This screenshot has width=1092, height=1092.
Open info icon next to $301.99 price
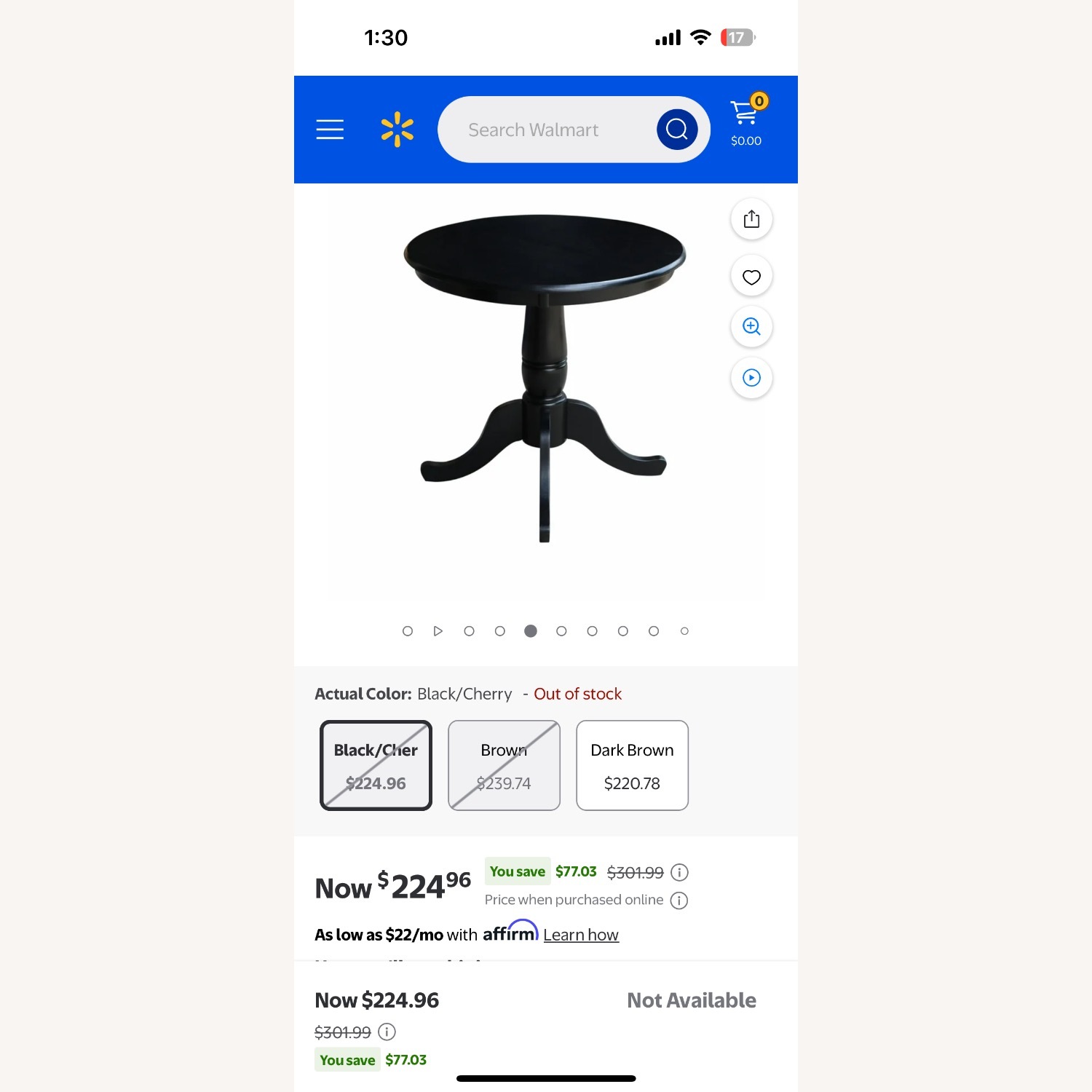pos(679,872)
